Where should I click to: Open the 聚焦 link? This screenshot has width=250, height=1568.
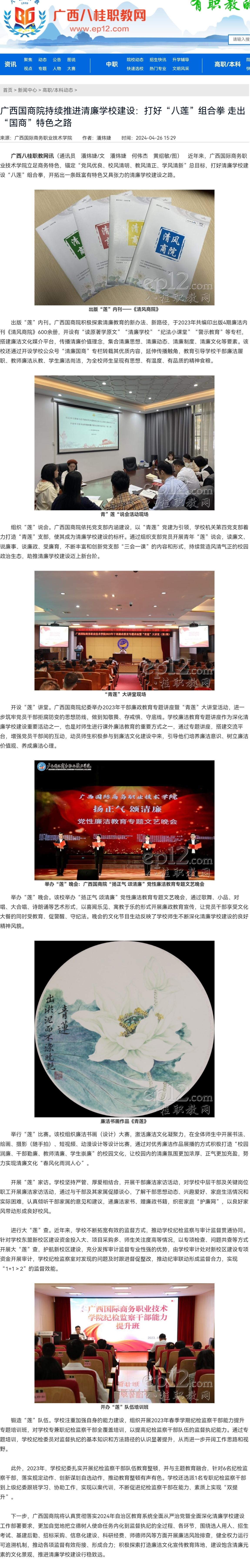click(x=28, y=60)
